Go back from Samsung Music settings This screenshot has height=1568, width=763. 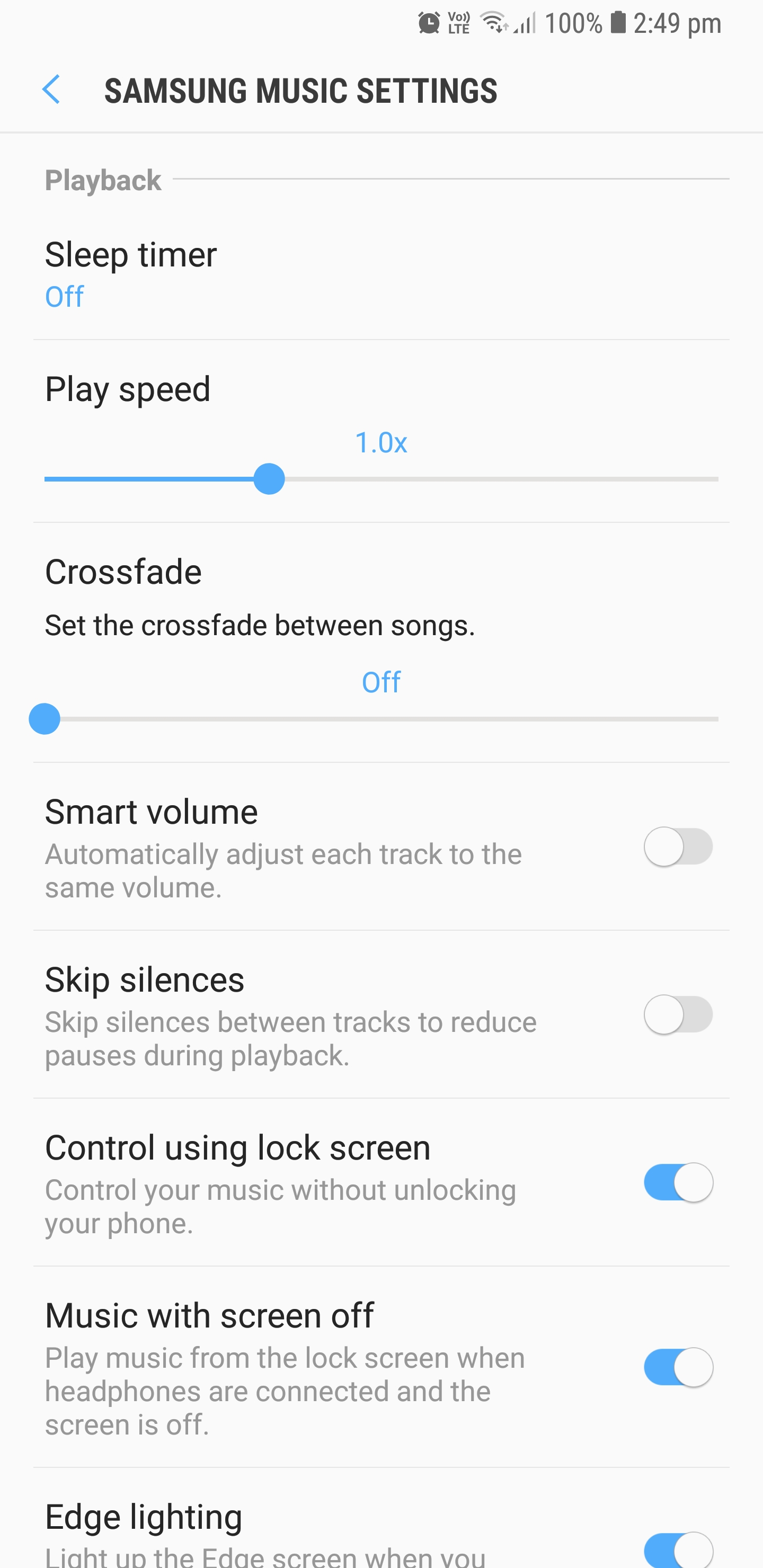pos(51,90)
